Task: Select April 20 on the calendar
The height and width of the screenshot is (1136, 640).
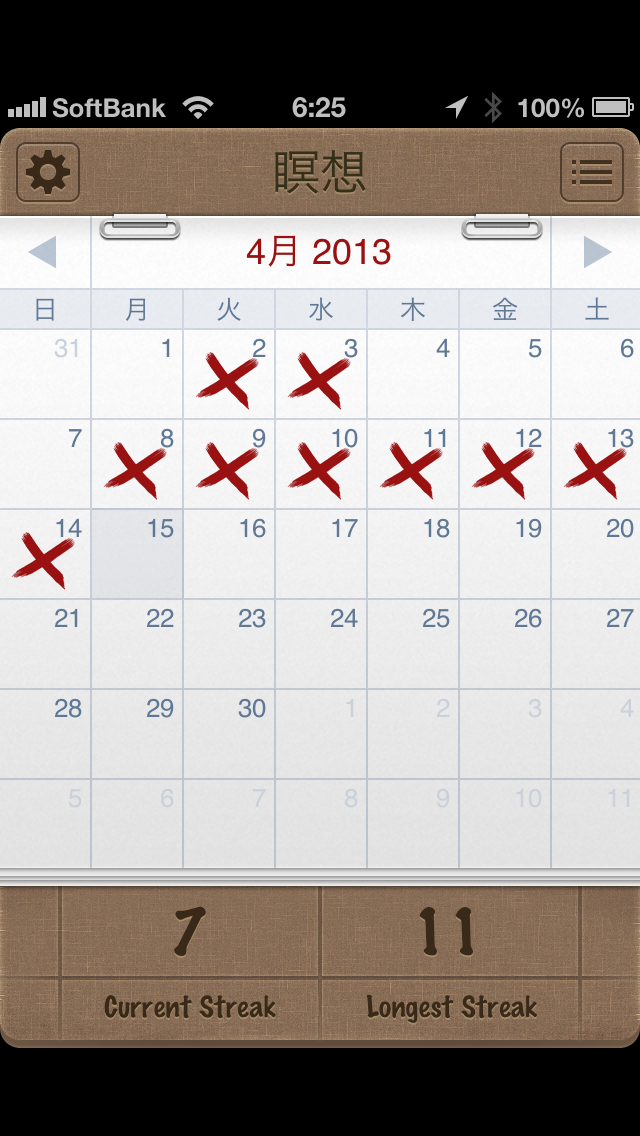Action: [x=597, y=554]
